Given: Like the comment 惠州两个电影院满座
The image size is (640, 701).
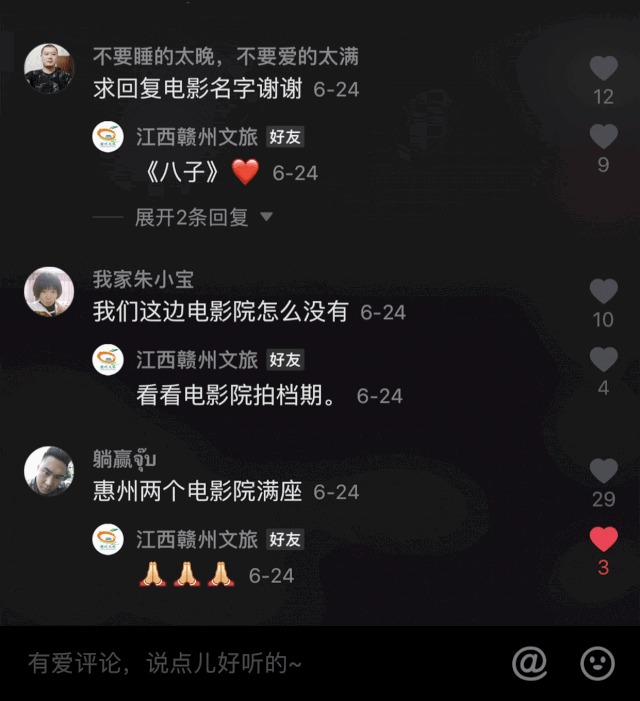Looking at the screenshot, I should 603,471.
